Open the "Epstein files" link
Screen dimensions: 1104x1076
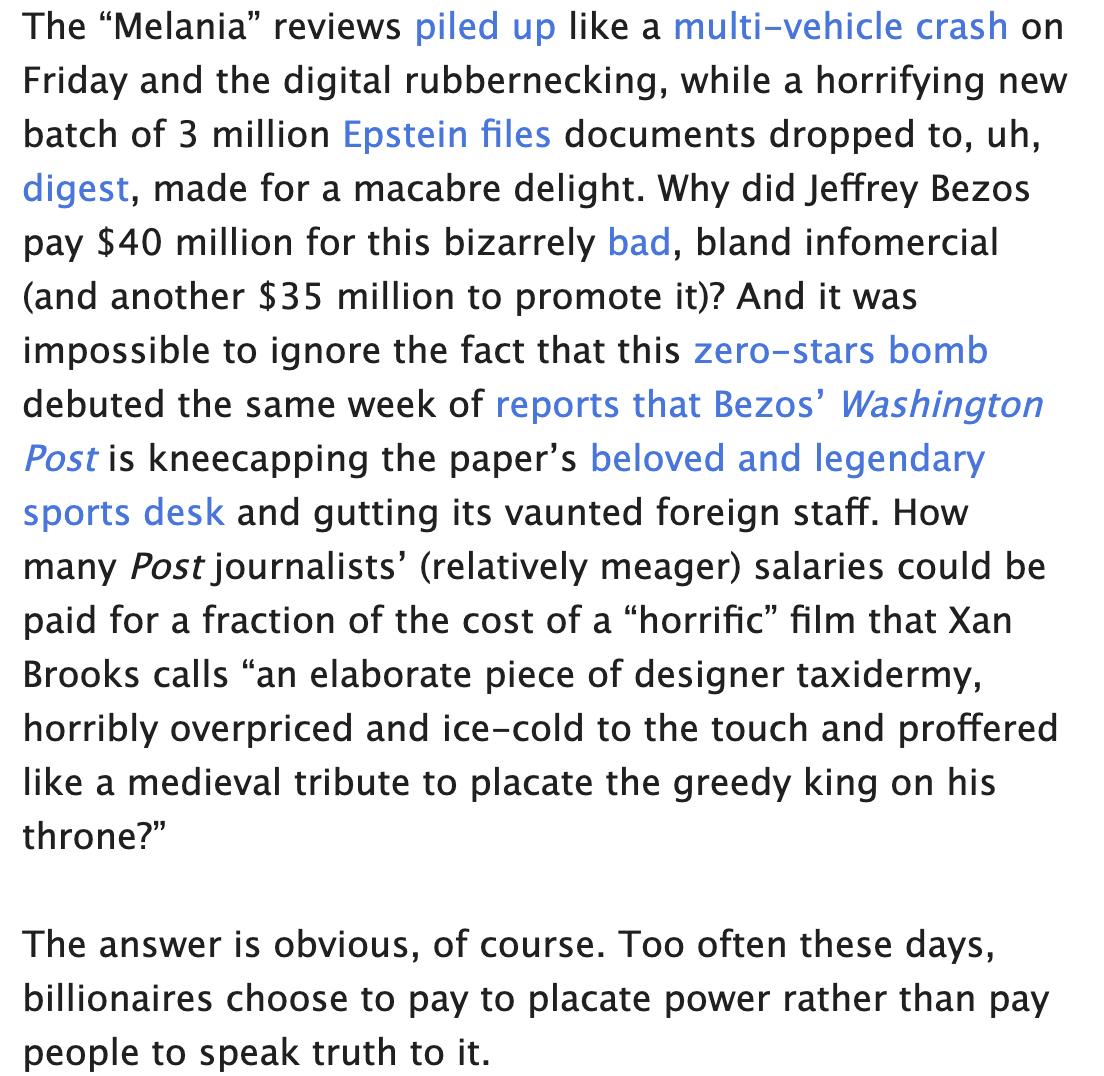[446, 134]
